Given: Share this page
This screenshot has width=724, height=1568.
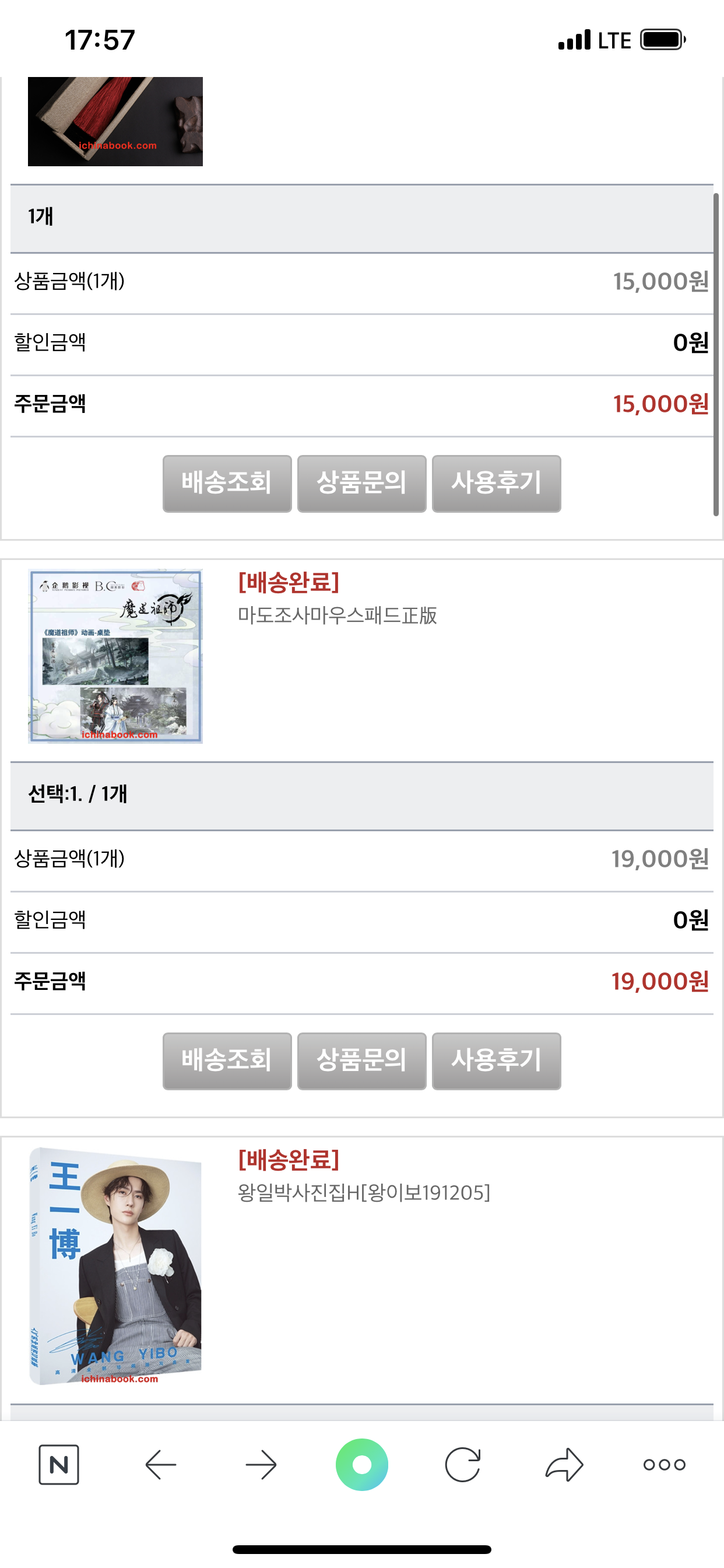Looking at the screenshot, I should 564,1464.
